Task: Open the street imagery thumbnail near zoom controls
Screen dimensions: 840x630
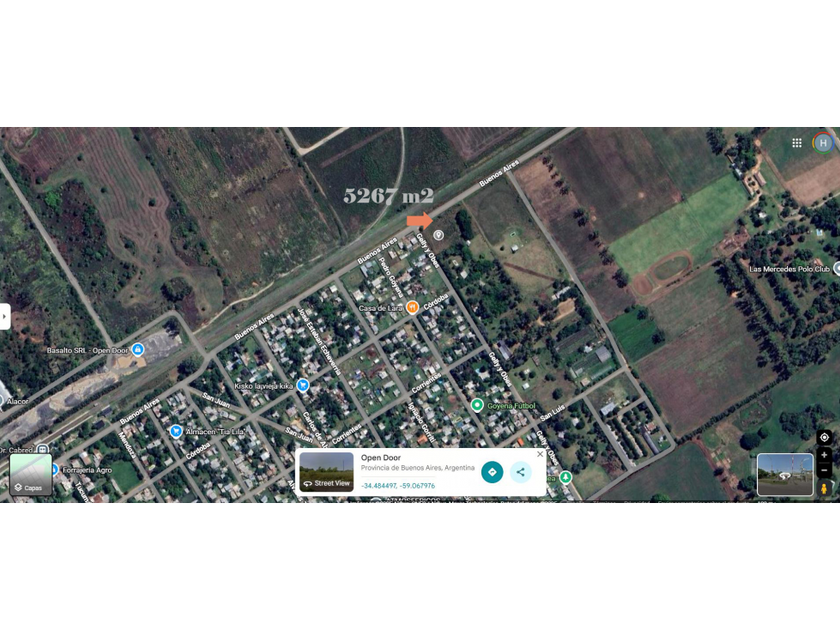Action: pos(785,475)
